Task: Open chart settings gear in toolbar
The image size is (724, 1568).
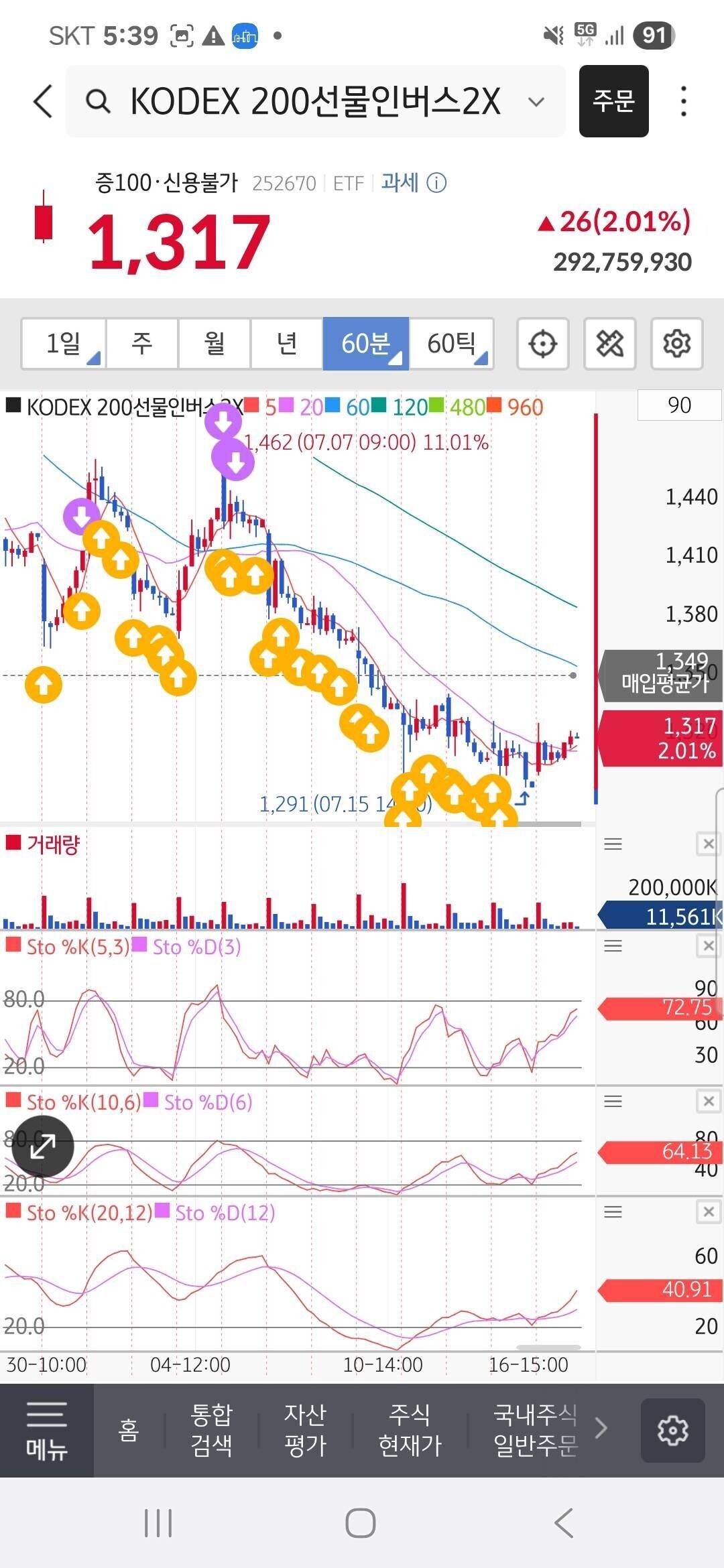Action: (676, 344)
